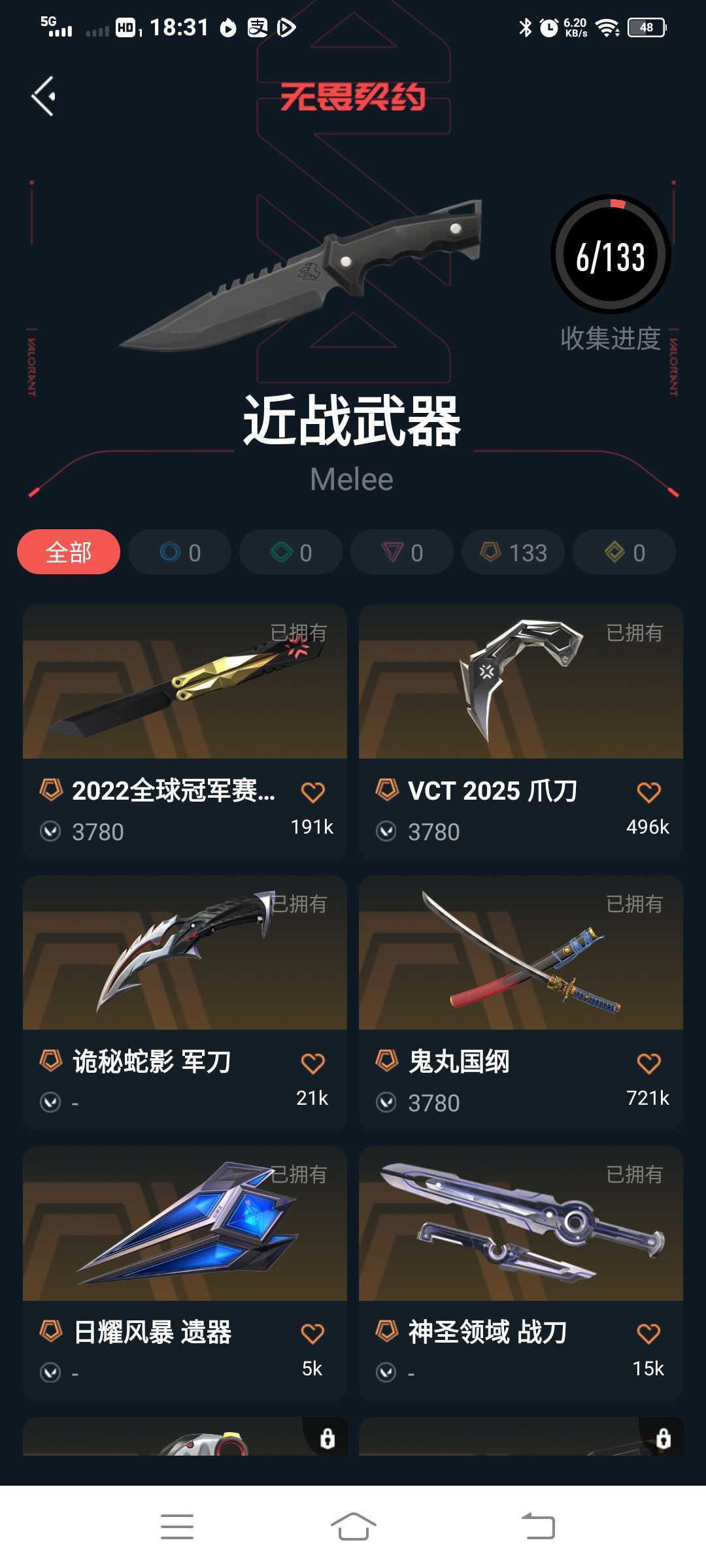Tap the back arrow at top left

[x=44, y=95]
